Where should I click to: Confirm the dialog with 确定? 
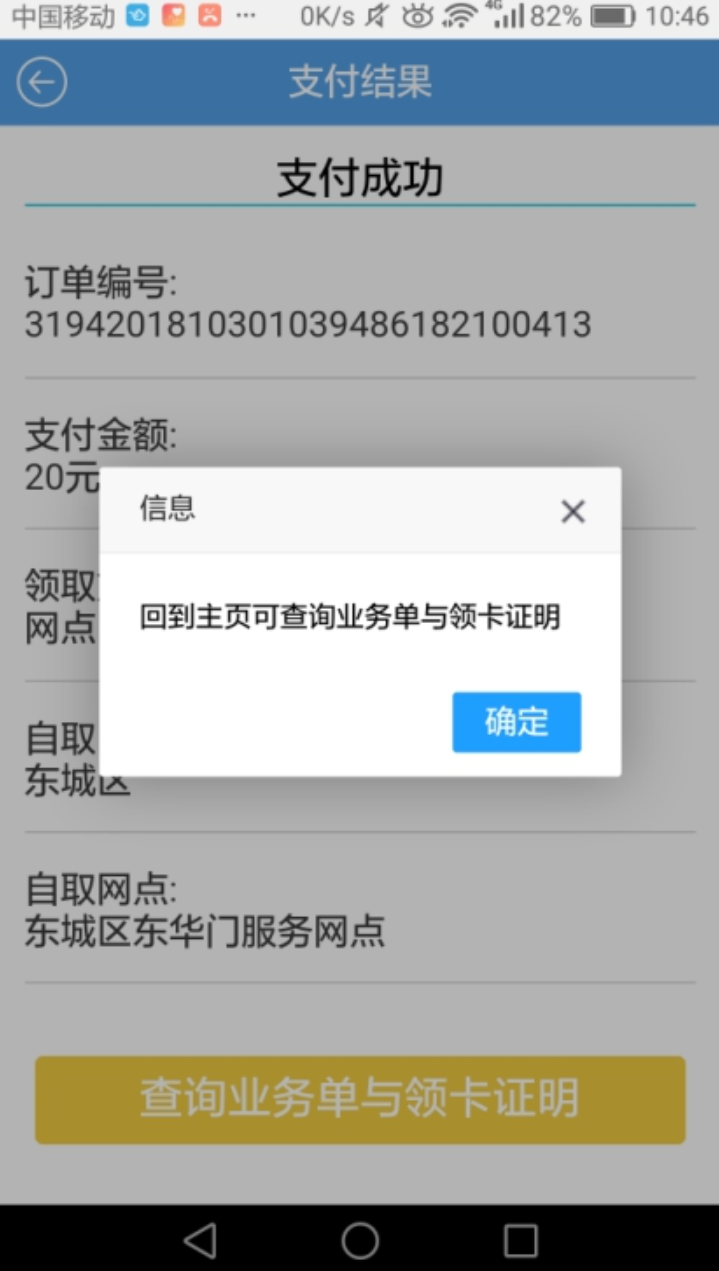point(516,722)
